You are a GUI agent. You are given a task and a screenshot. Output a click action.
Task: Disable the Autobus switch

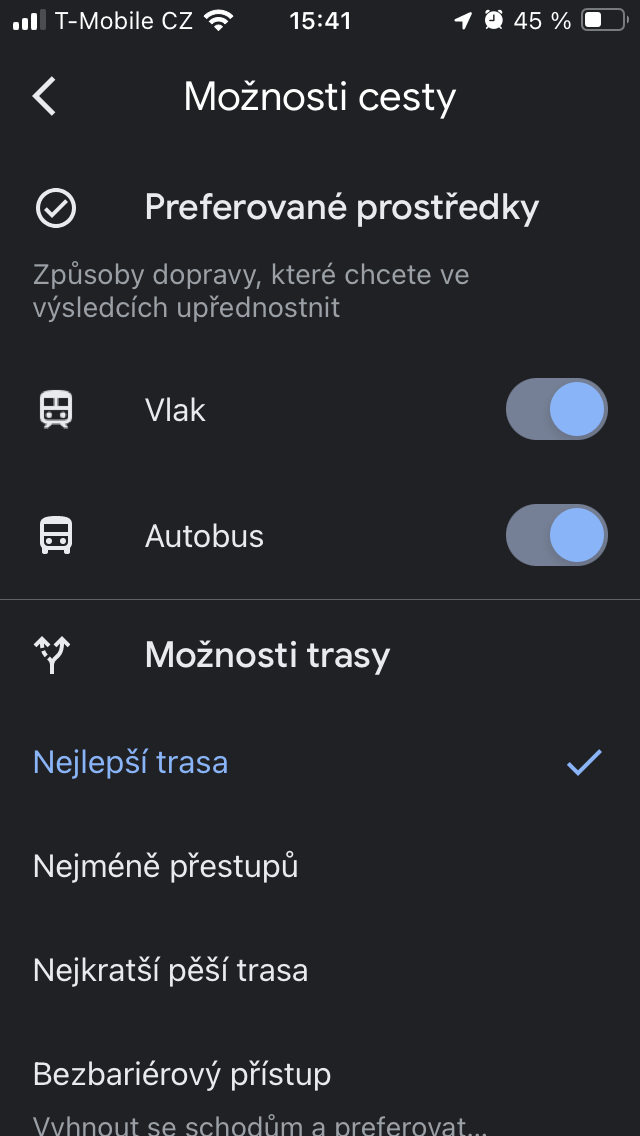pyautogui.click(x=556, y=535)
